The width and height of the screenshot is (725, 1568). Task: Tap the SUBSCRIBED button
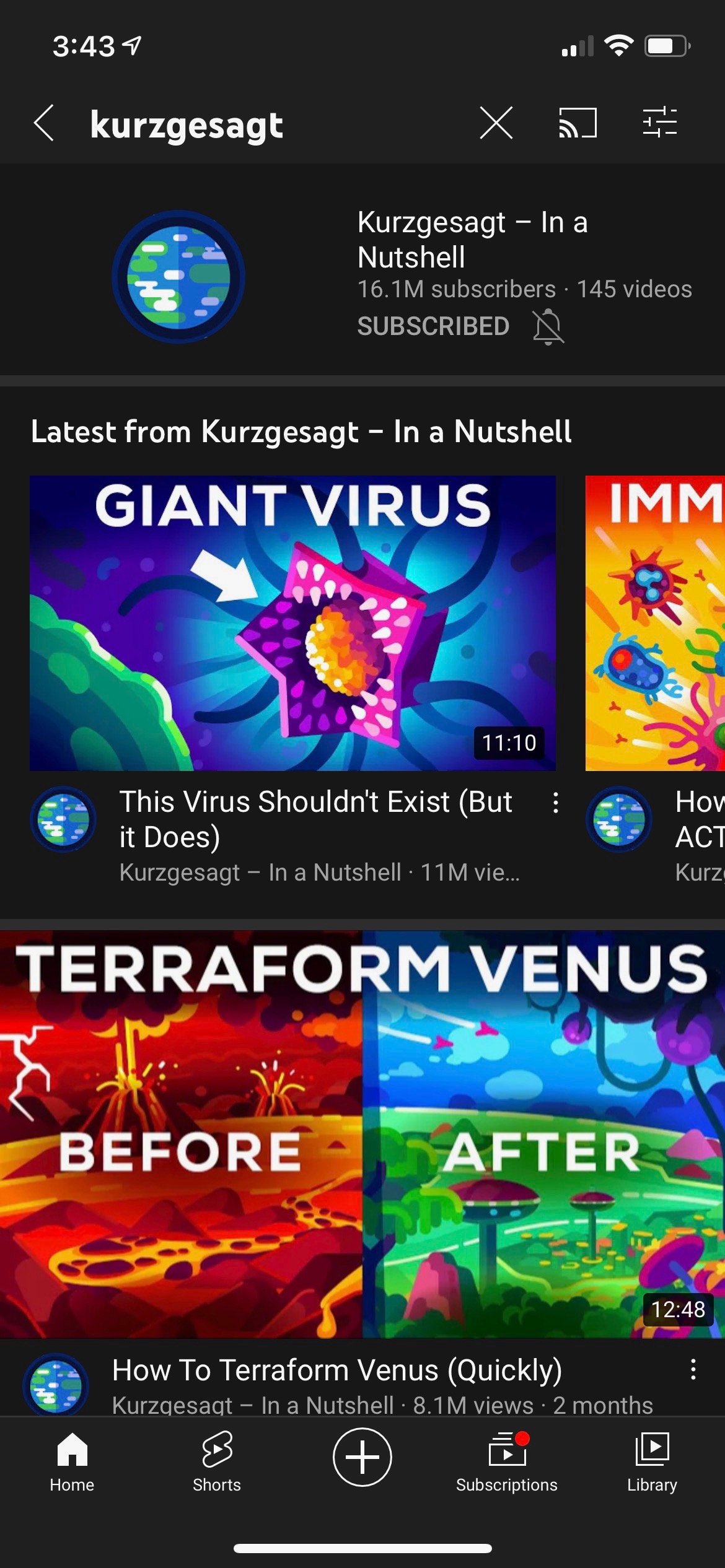tap(433, 326)
